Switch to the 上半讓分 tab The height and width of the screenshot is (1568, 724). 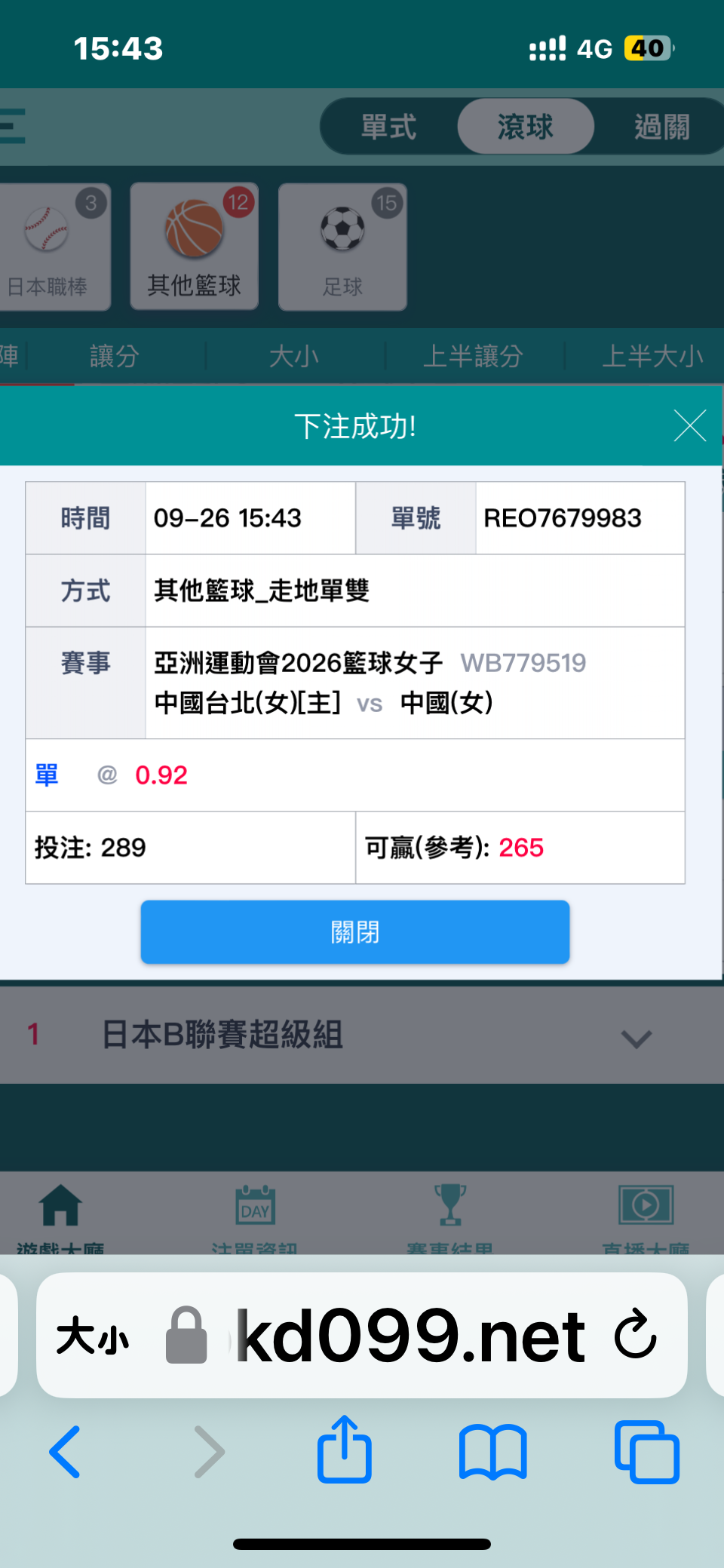click(474, 356)
